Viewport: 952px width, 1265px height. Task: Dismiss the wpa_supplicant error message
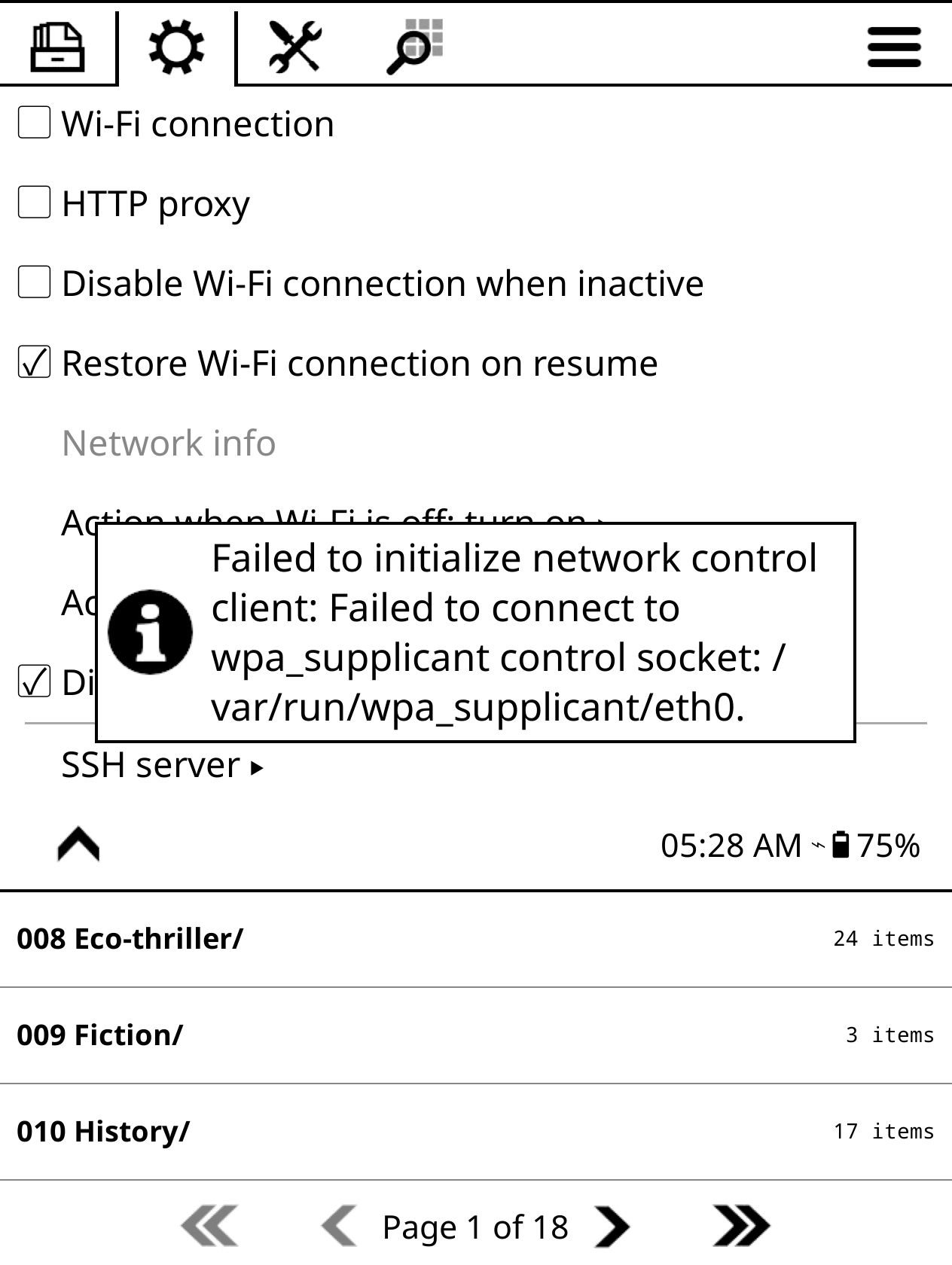(x=476, y=632)
